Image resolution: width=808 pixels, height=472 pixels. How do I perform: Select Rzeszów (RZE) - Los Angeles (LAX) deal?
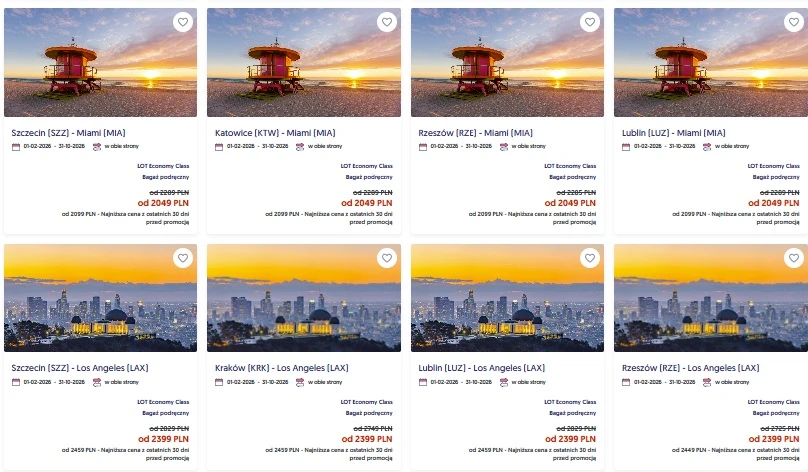pos(690,368)
